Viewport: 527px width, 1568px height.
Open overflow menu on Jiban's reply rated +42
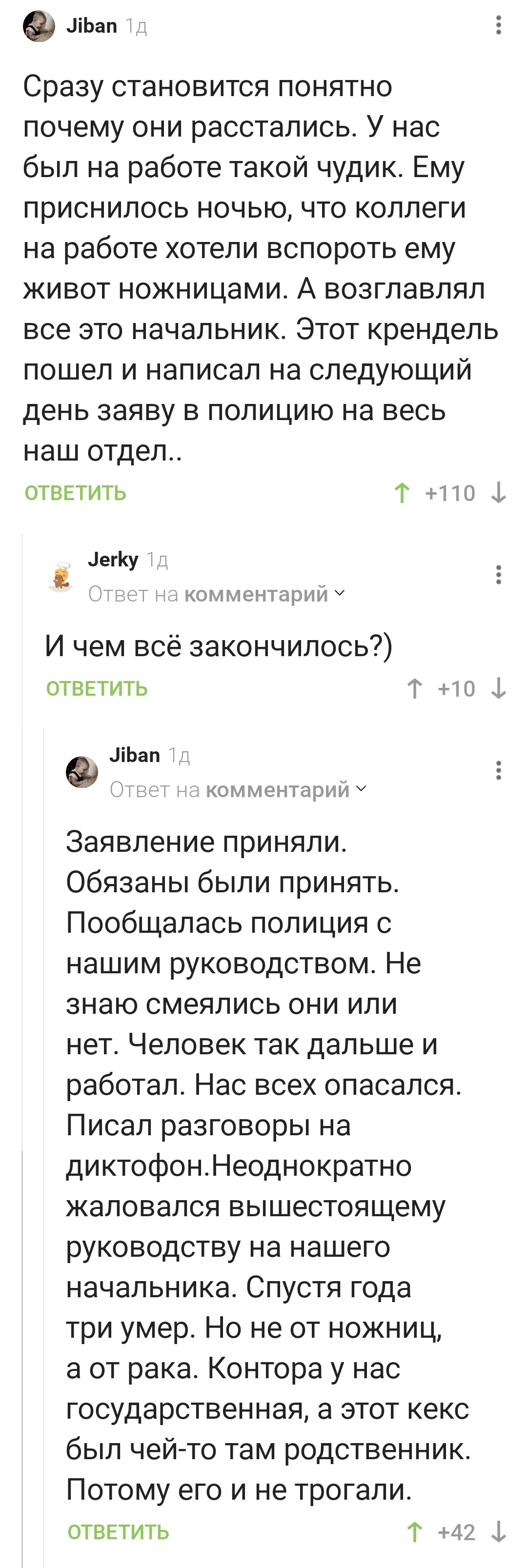pos(498,771)
